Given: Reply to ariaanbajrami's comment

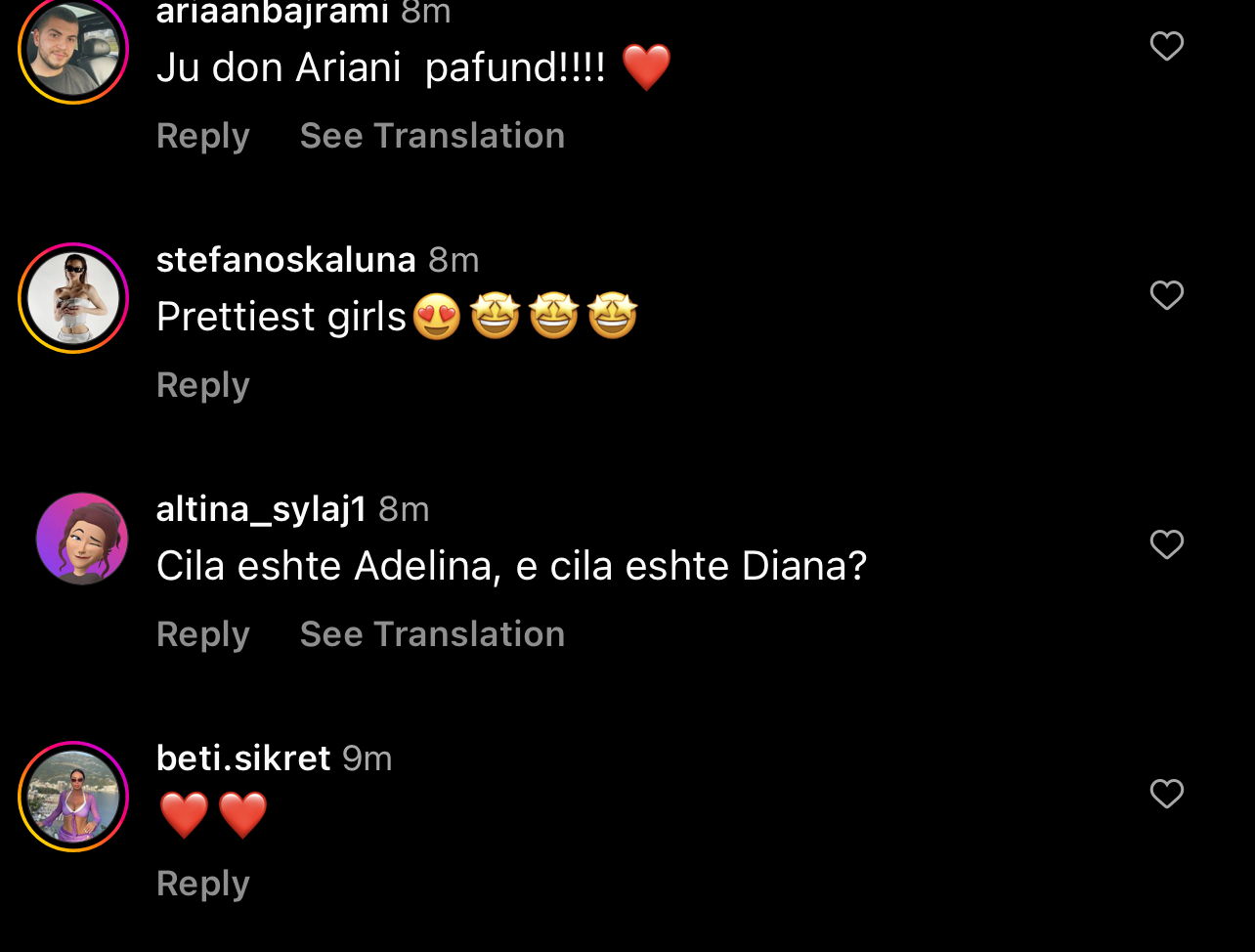Looking at the screenshot, I should click(203, 136).
